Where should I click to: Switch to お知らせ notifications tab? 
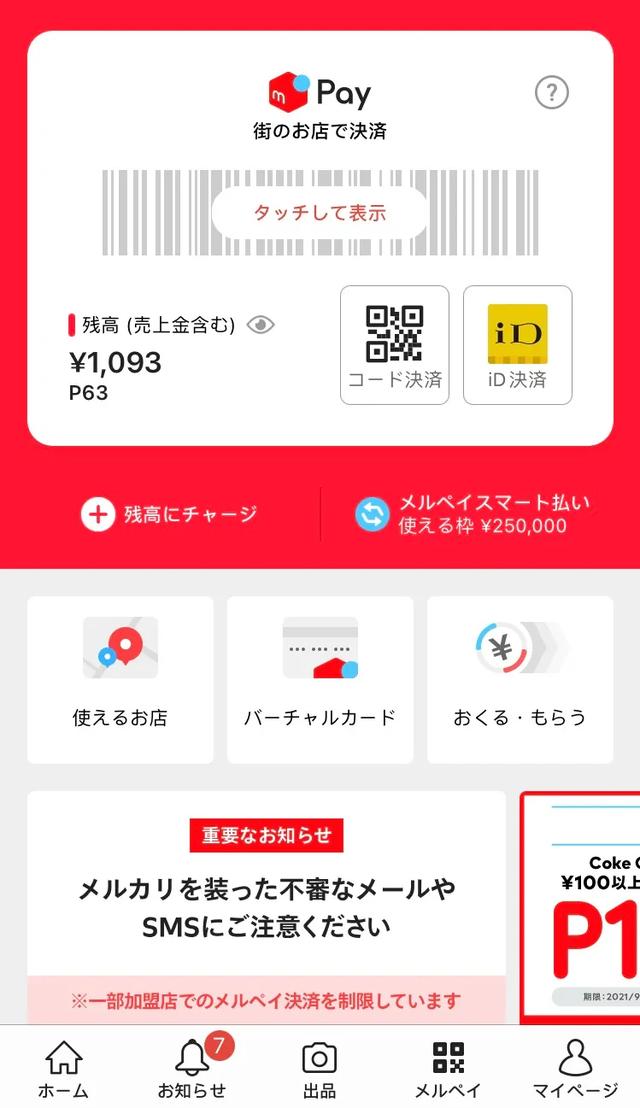[192, 1068]
